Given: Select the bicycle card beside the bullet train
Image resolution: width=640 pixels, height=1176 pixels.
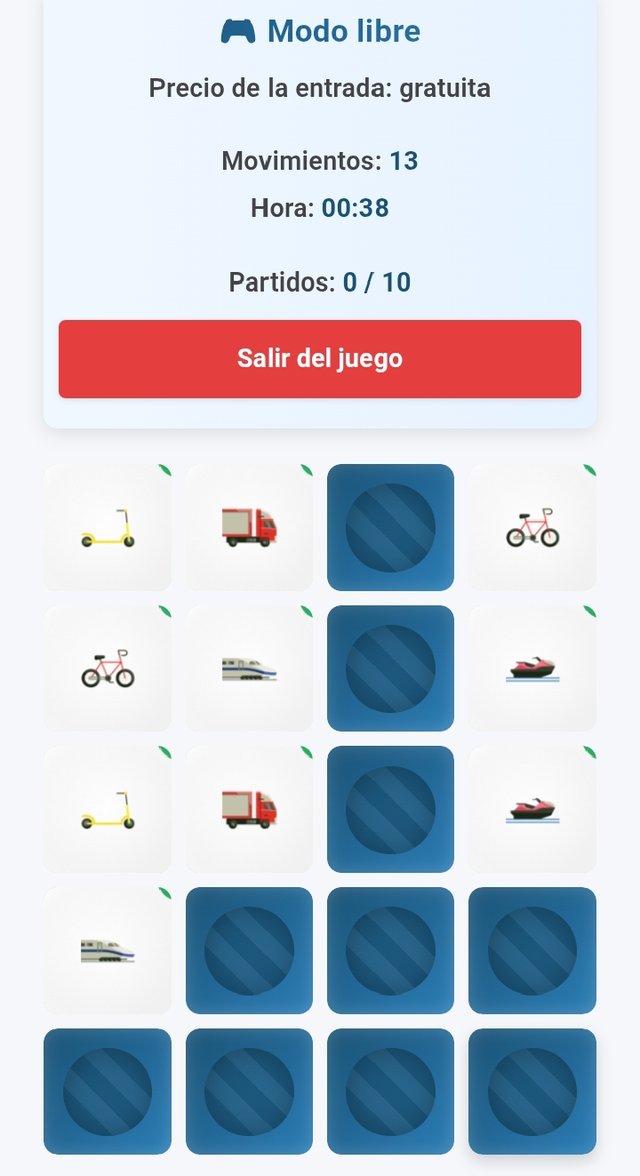Looking at the screenshot, I should point(107,668).
